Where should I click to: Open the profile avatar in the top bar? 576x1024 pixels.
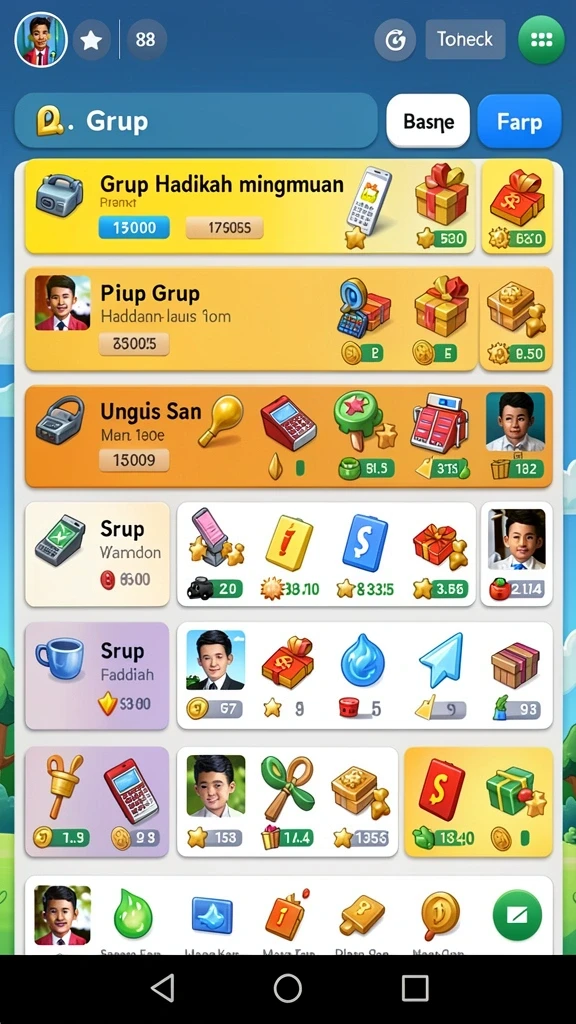[40, 39]
